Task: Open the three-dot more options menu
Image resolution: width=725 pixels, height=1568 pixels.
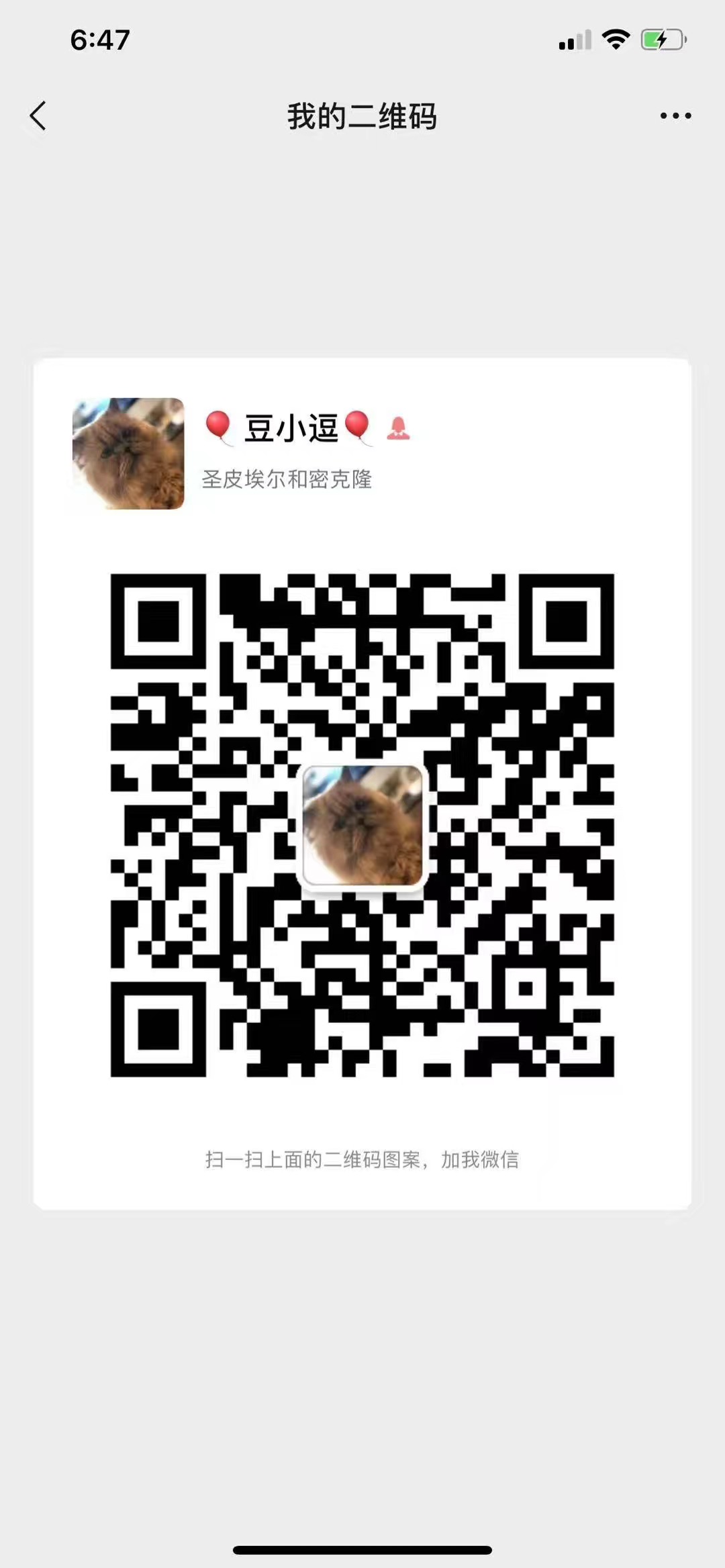Action: (675, 116)
